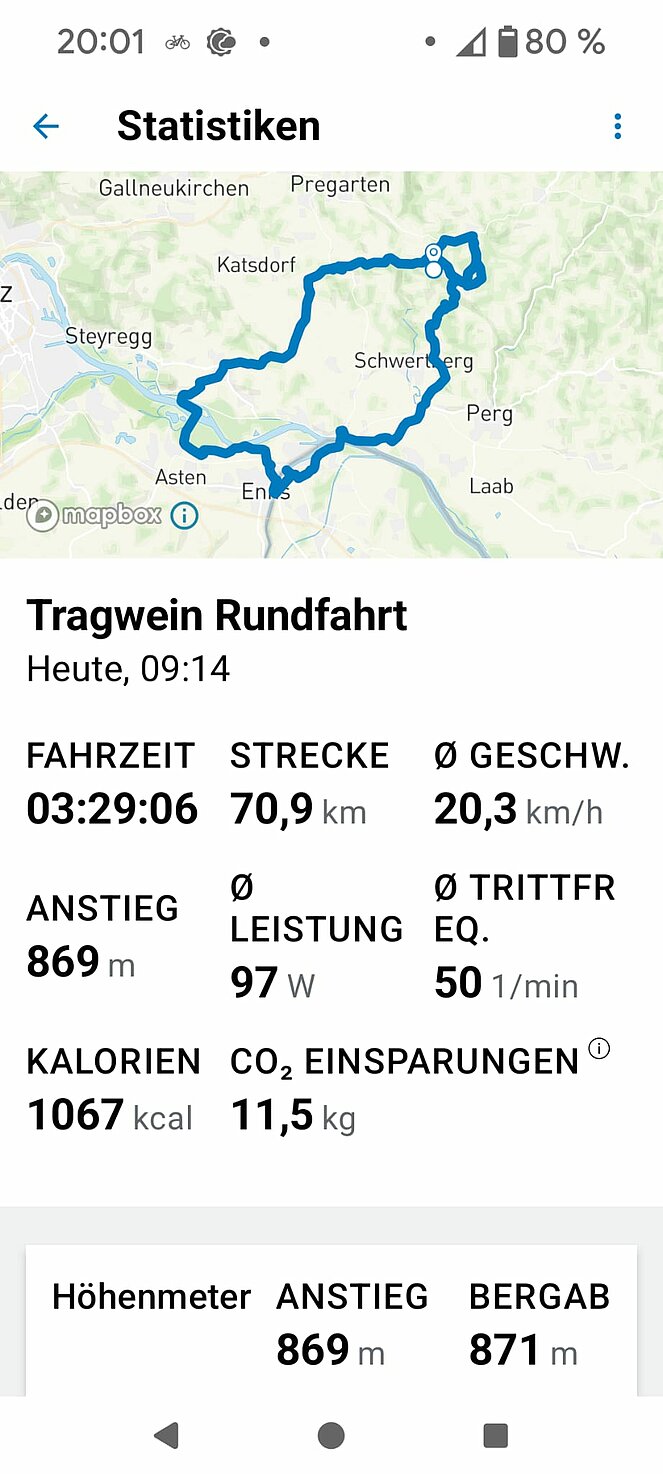Show info about CO₂ Einsparungen

click(599, 1049)
